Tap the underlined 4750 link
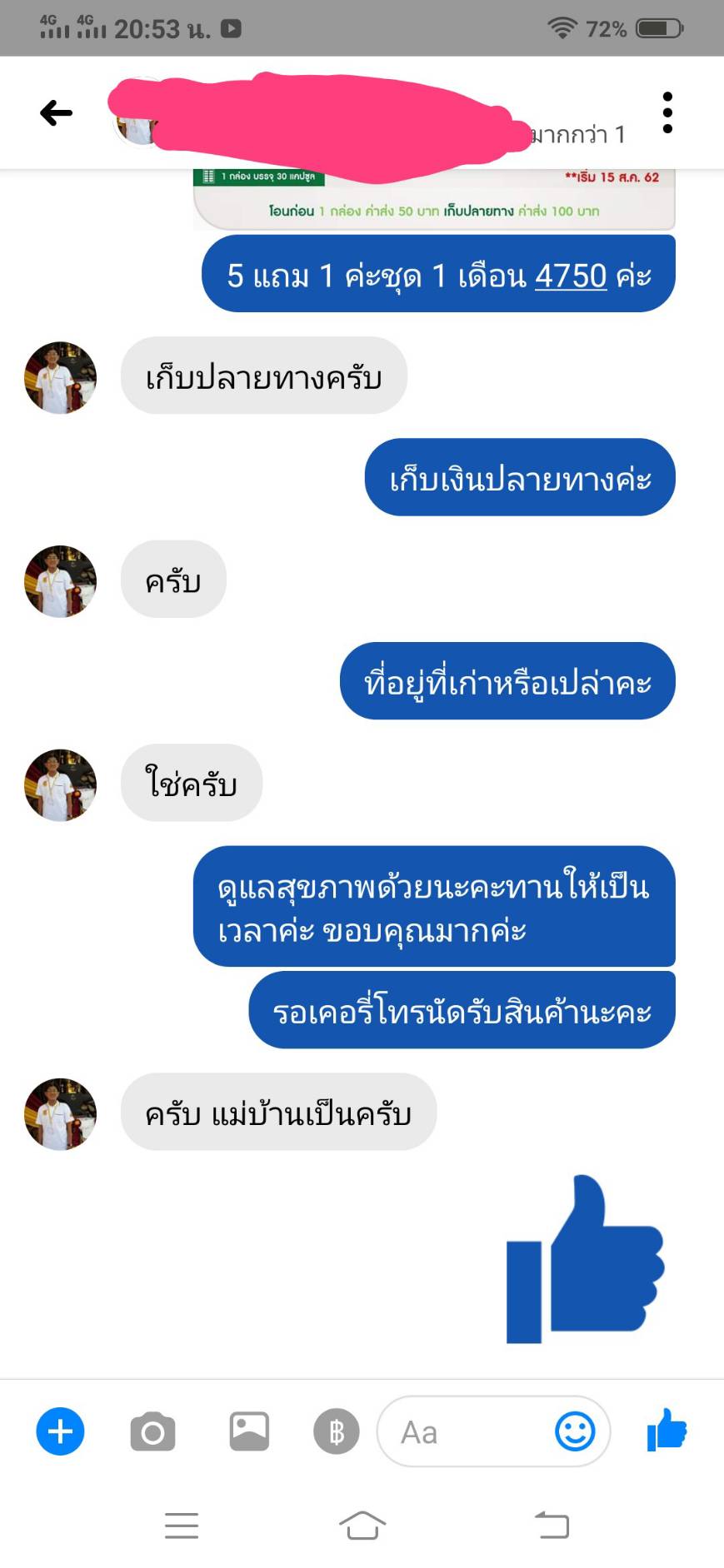Screen dimensions: 724x1568 tap(571, 276)
